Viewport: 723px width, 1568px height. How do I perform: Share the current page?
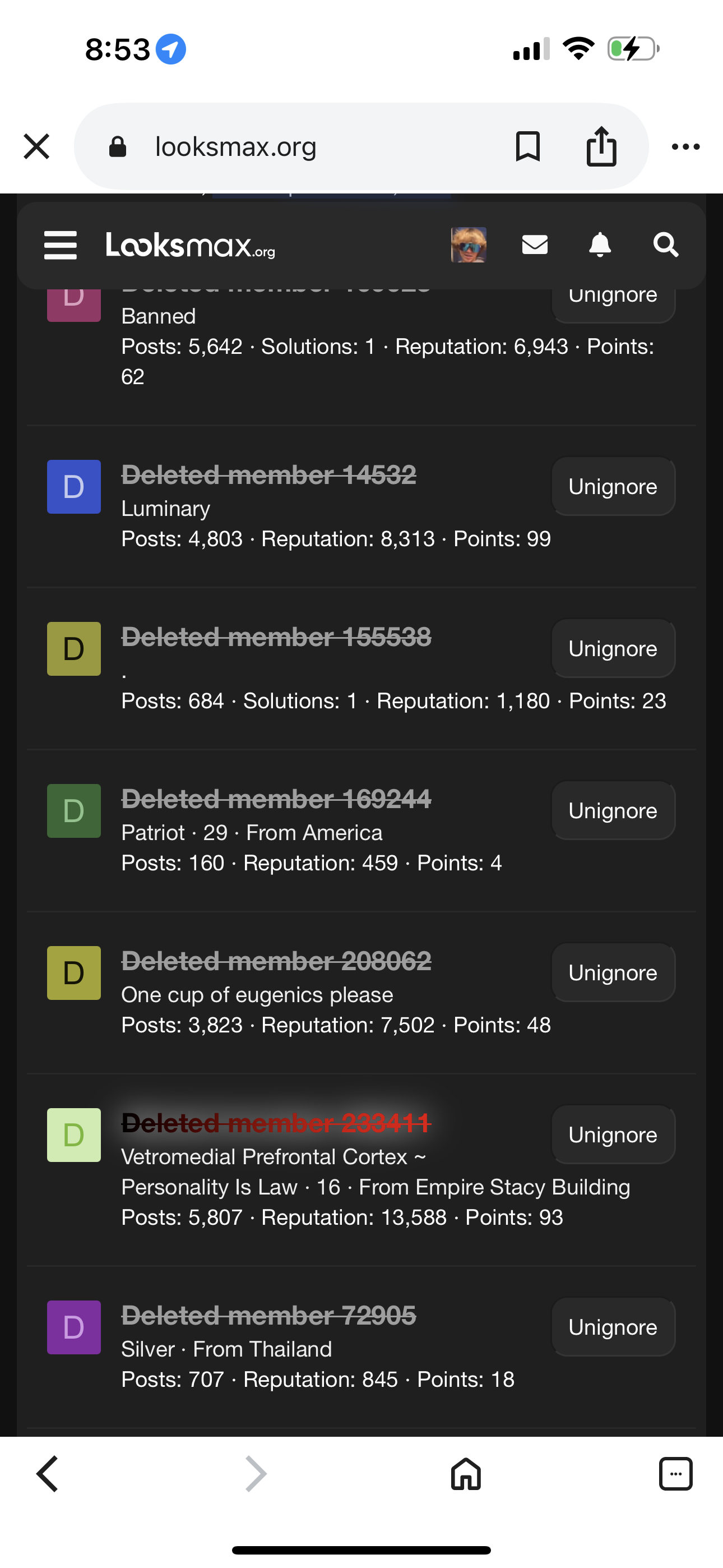[601, 147]
